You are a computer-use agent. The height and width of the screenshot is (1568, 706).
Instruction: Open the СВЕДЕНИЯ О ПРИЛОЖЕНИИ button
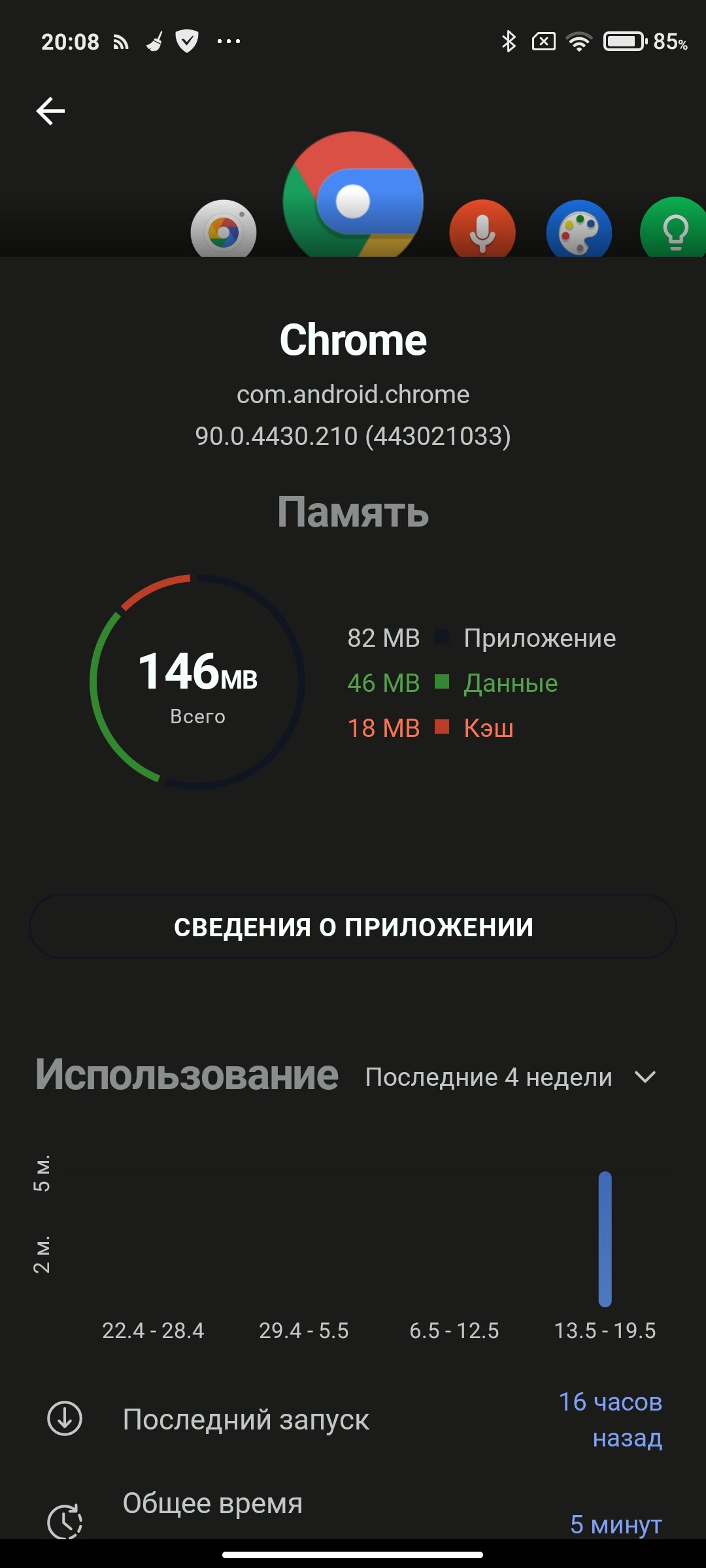click(353, 926)
